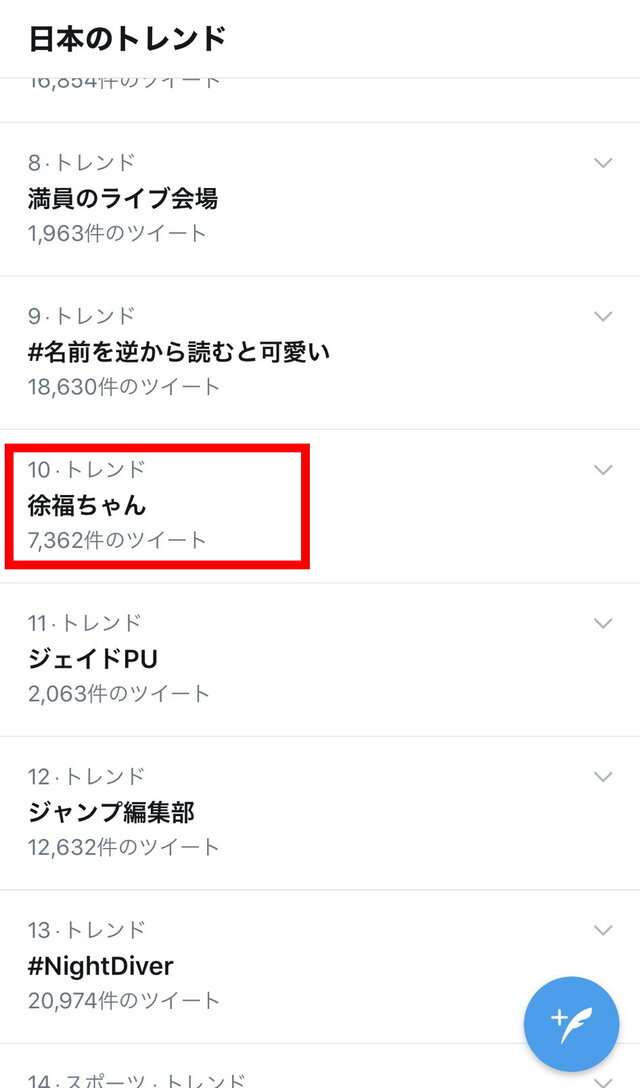Viewport: 640px width, 1088px height.
Task: Expand options chevron for #名前を逆から読むと可愛い
Action: click(x=603, y=316)
